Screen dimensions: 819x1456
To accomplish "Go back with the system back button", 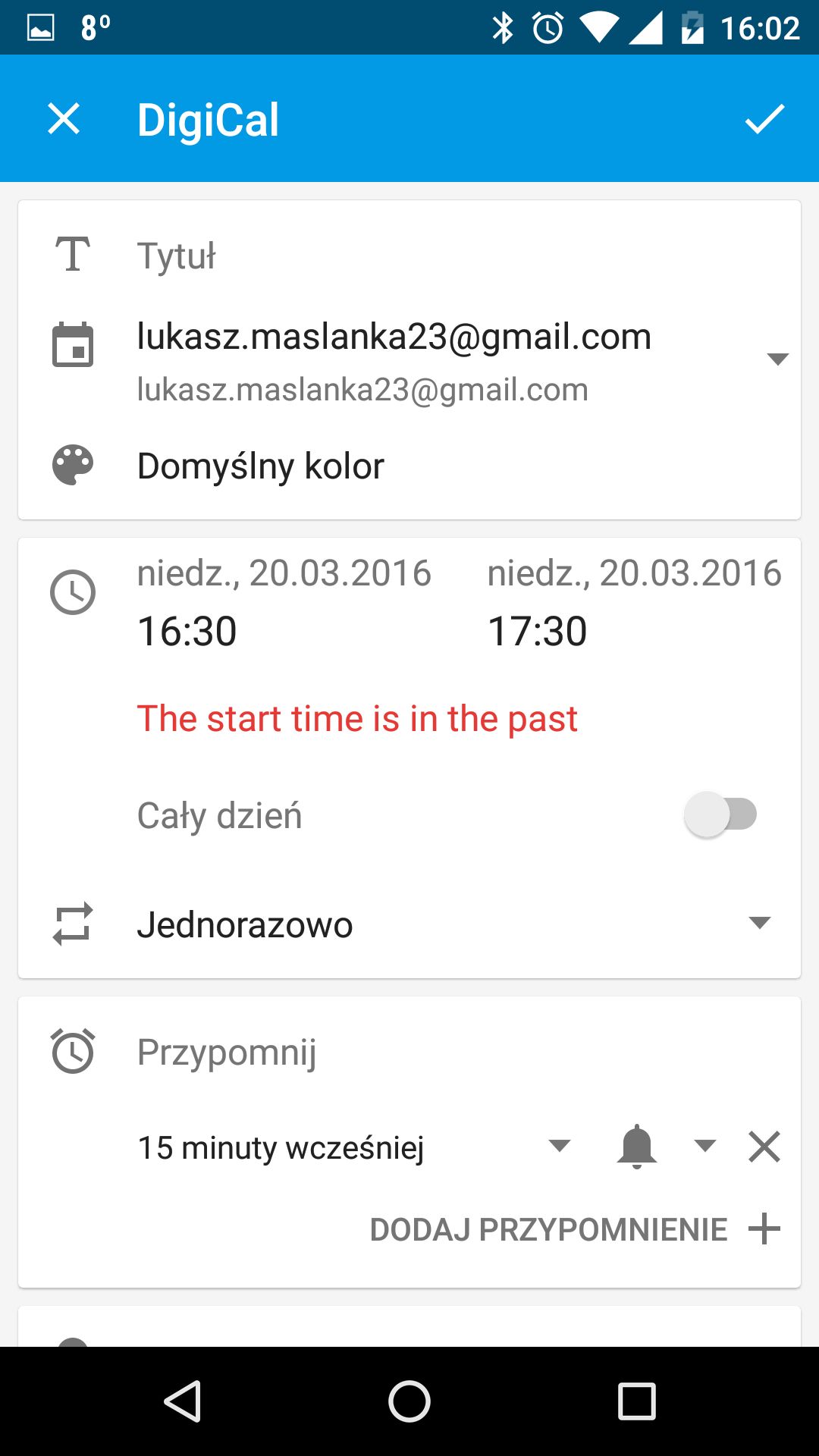I will click(182, 1401).
